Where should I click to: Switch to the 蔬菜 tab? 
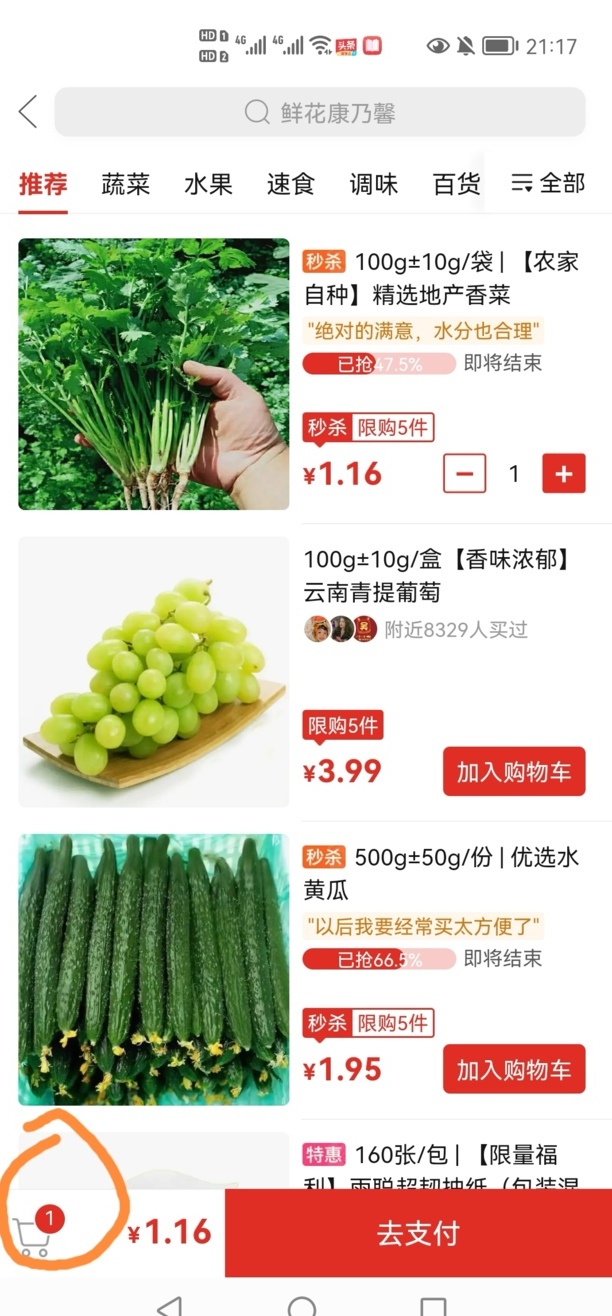click(x=125, y=184)
